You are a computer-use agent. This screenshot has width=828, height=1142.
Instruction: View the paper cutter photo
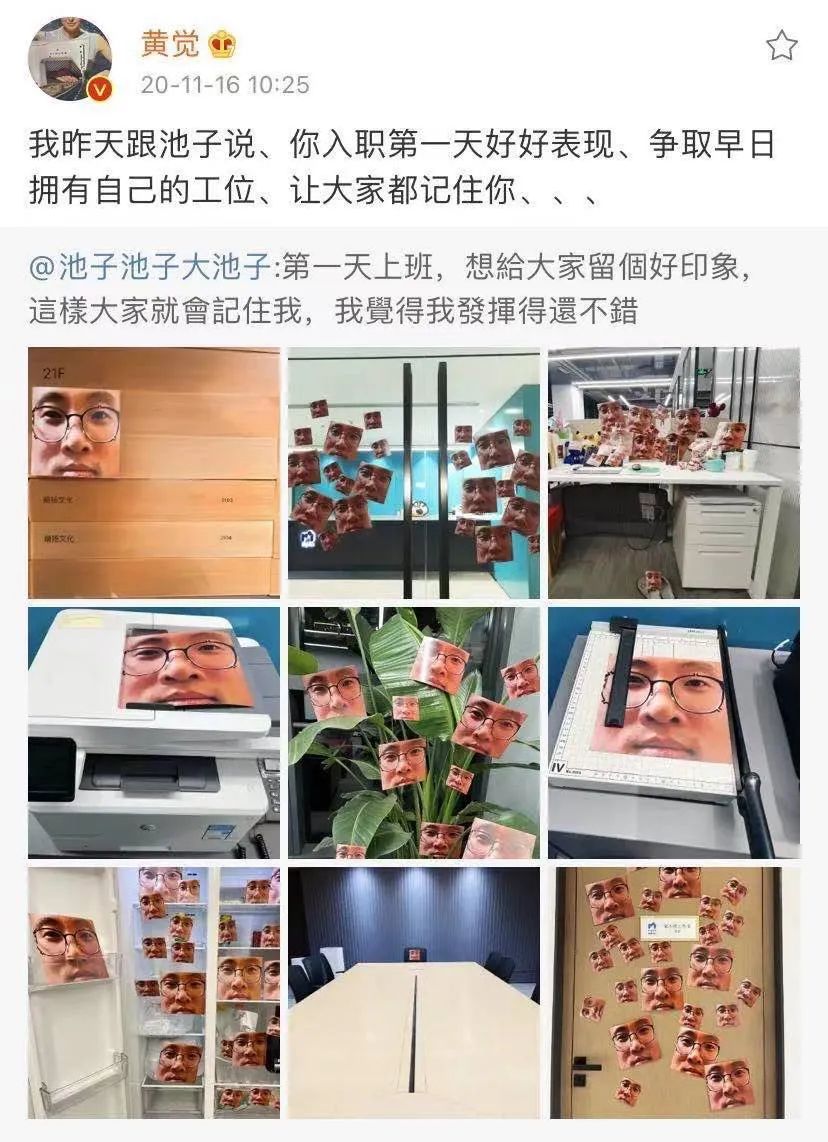point(673,732)
